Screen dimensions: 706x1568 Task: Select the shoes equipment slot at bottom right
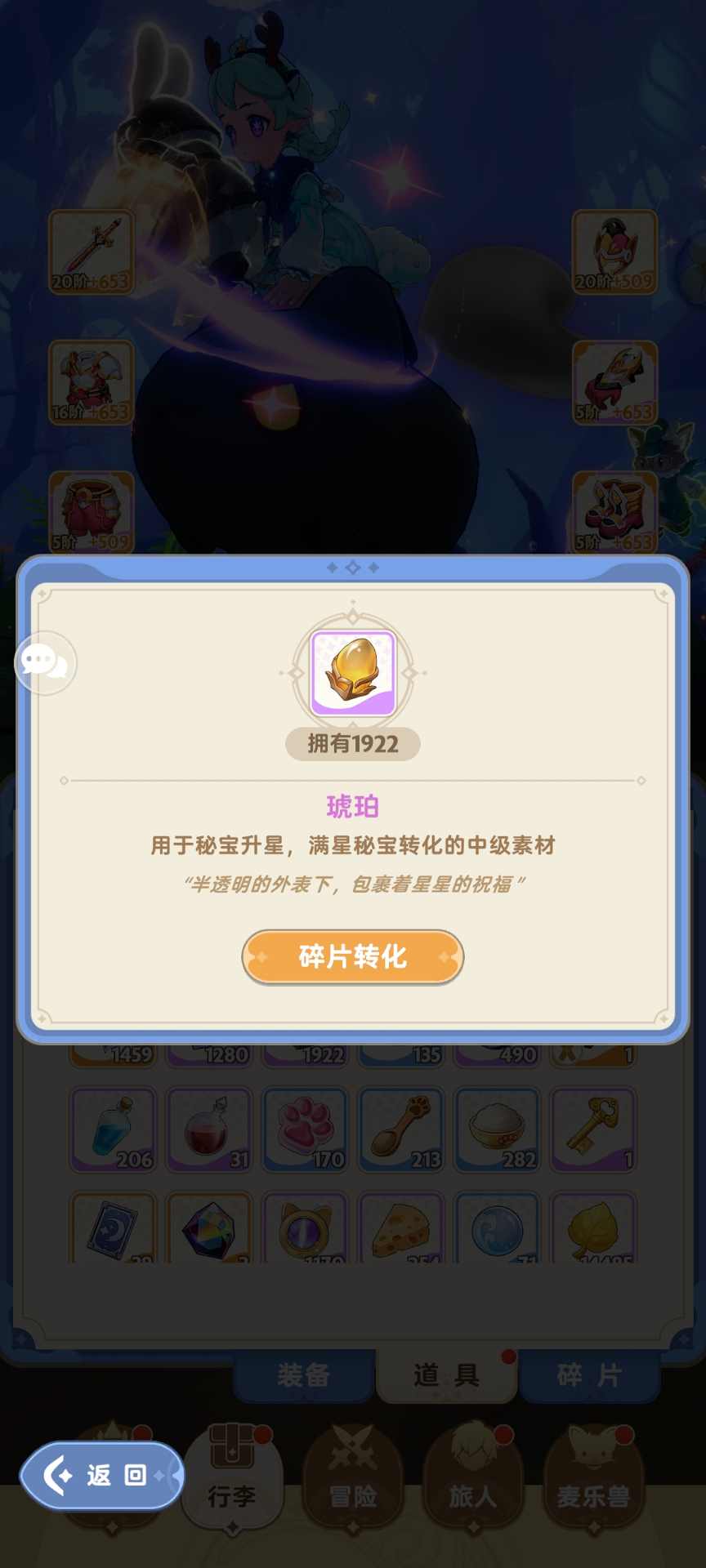coord(614,513)
